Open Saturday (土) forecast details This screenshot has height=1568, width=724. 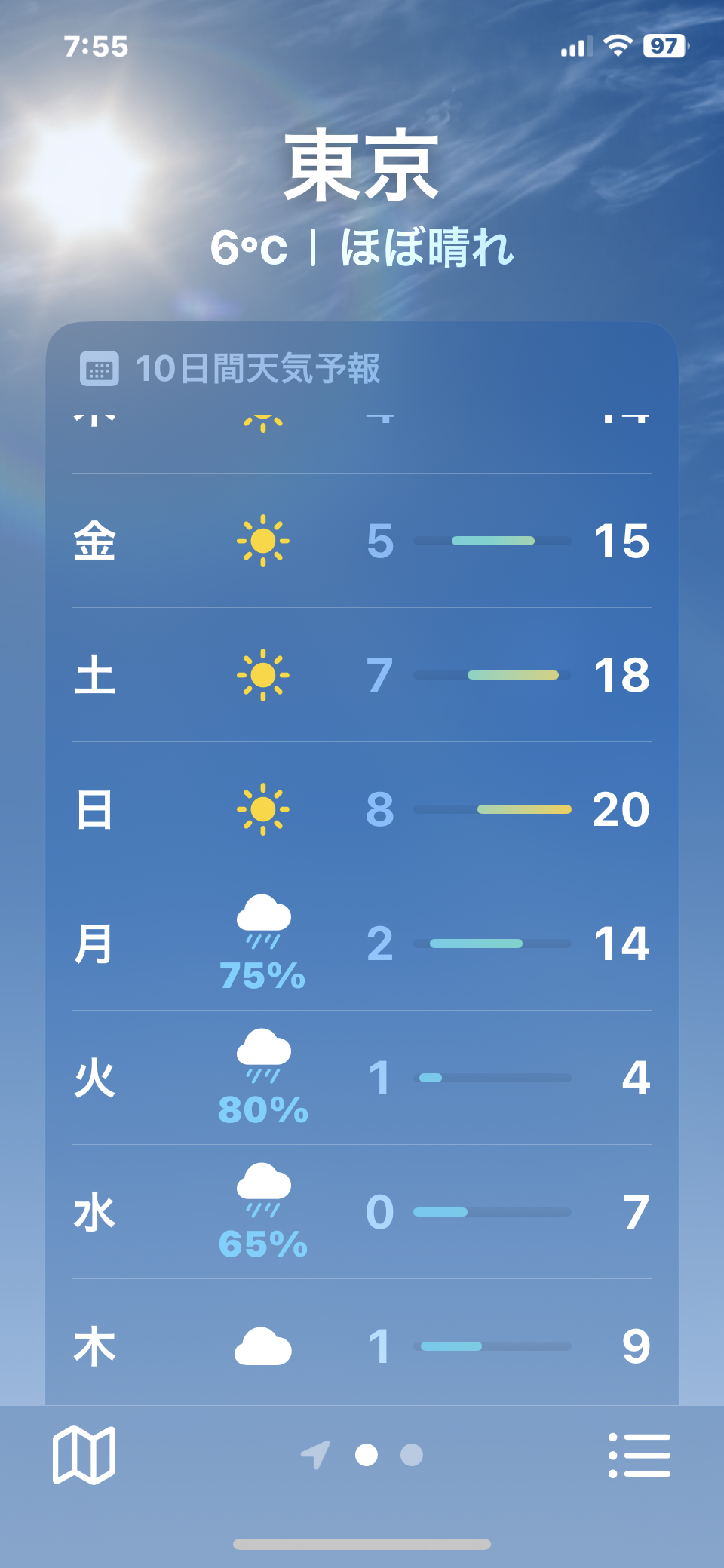(362, 675)
